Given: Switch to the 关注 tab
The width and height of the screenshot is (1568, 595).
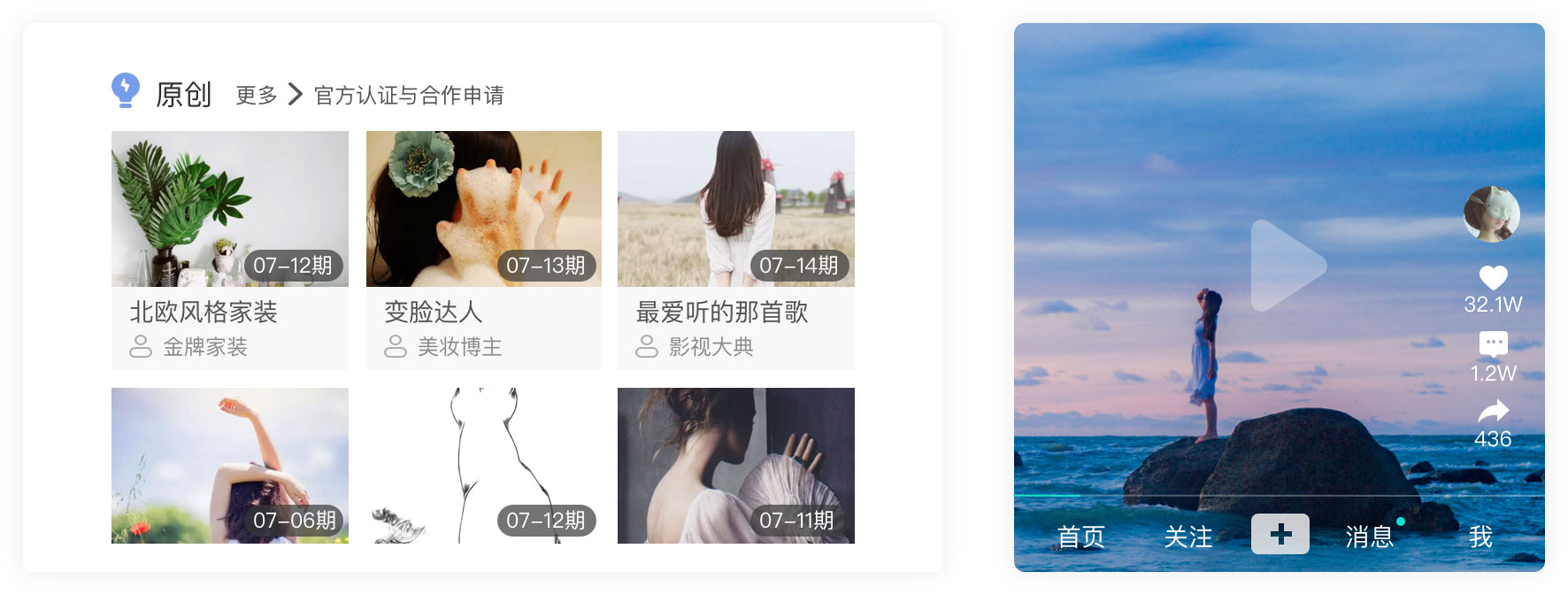Looking at the screenshot, I should 1188,537.
